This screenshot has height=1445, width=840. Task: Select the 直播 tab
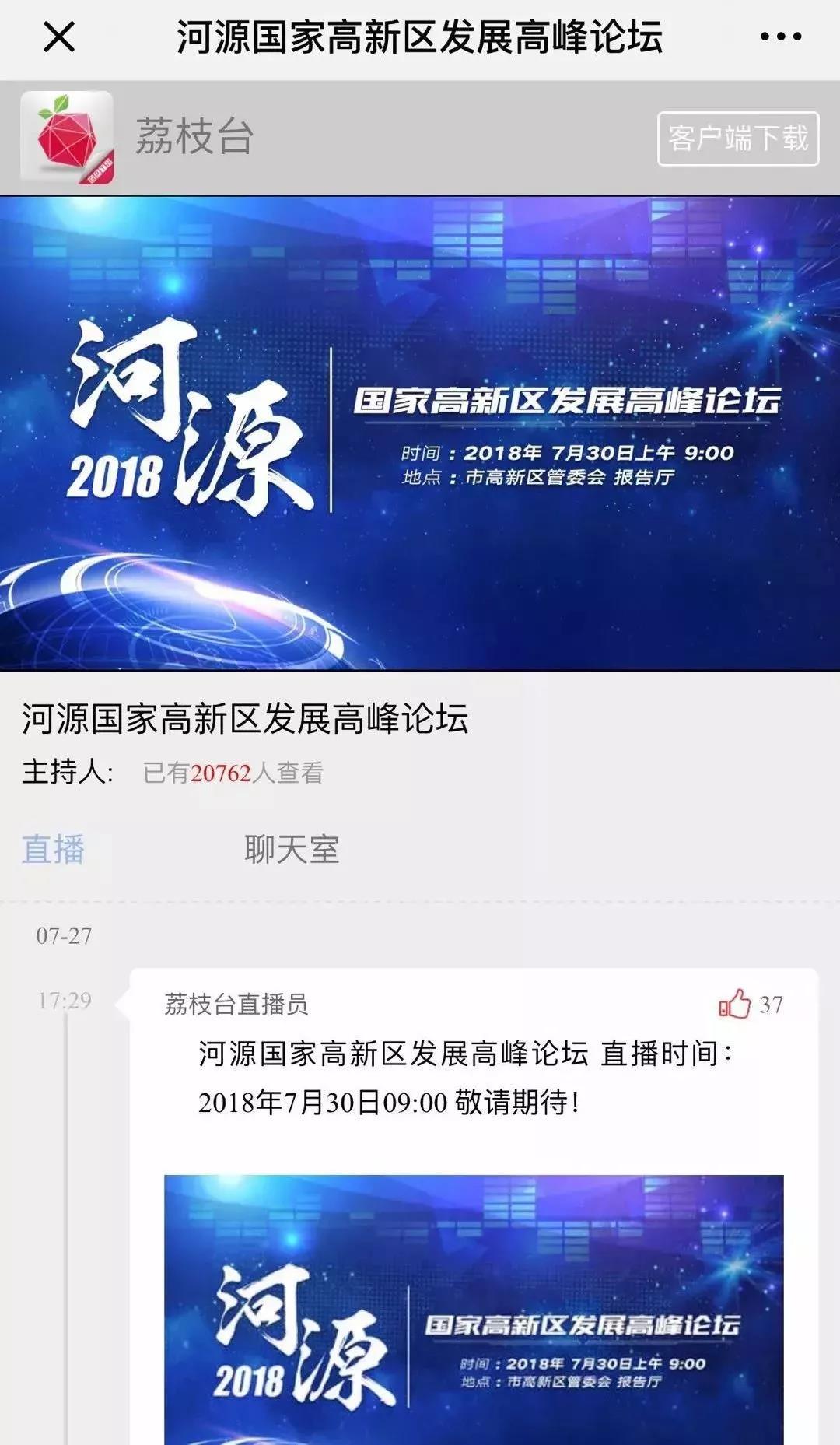(53, 849)
